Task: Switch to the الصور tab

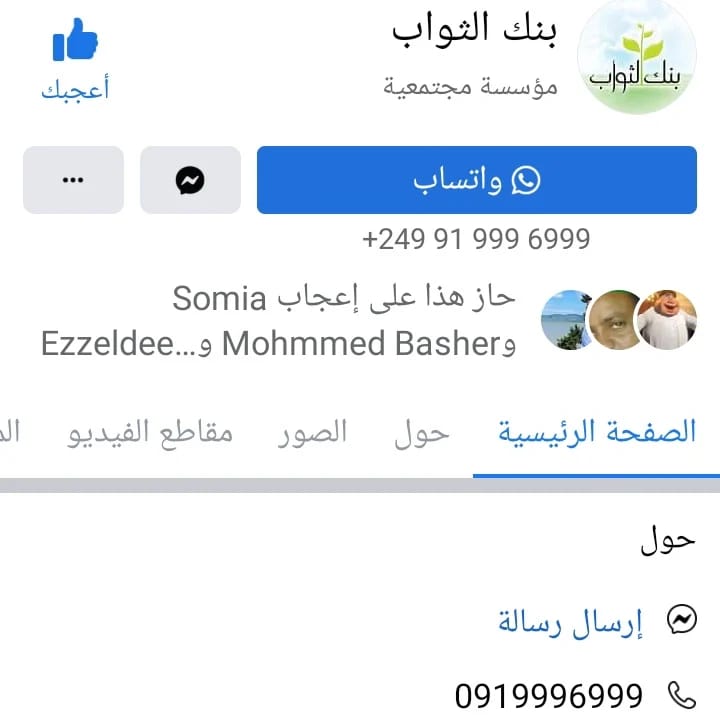Action: (x=315, y=433)
